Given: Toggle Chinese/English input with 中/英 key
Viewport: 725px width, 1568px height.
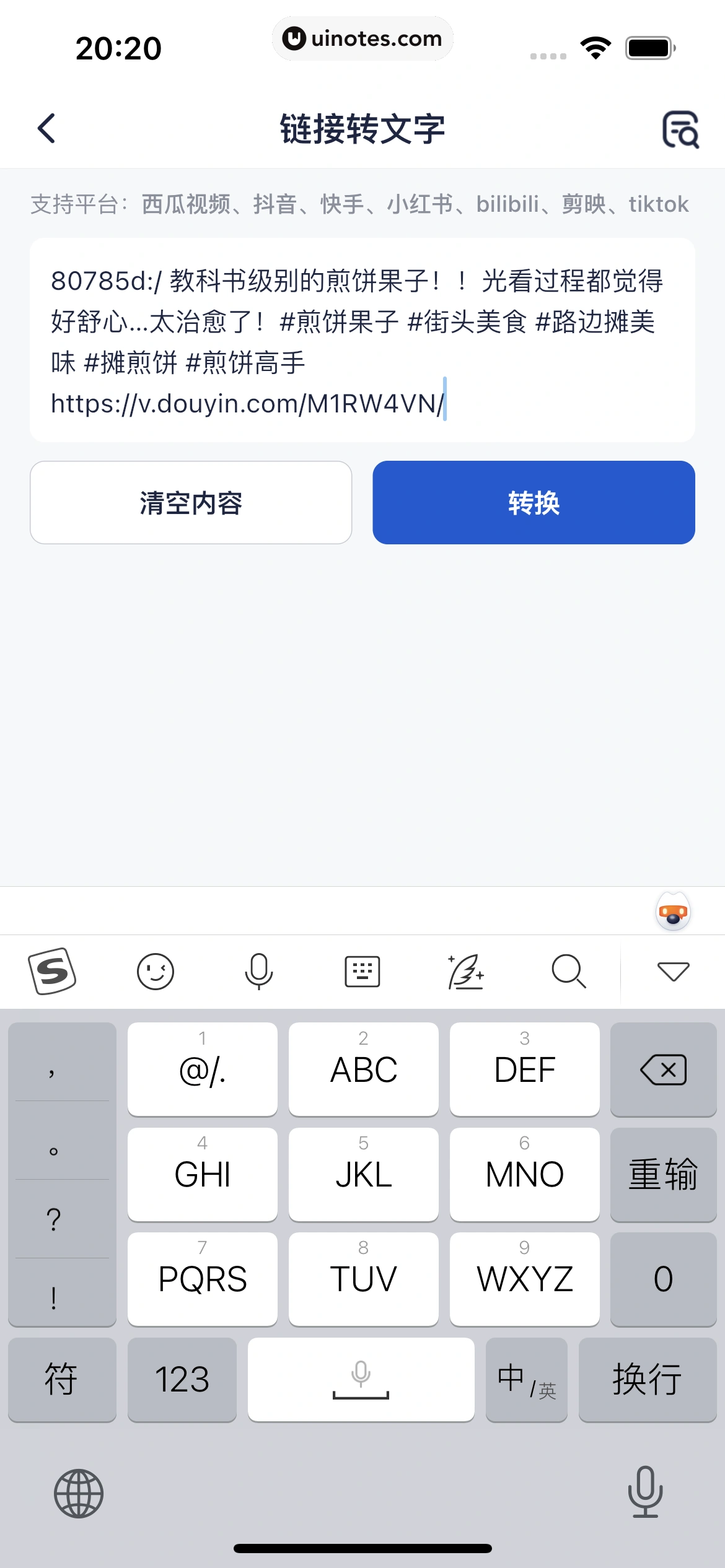Looking at the screenshot, I should pyautogui.click(x=526, y=1379).
